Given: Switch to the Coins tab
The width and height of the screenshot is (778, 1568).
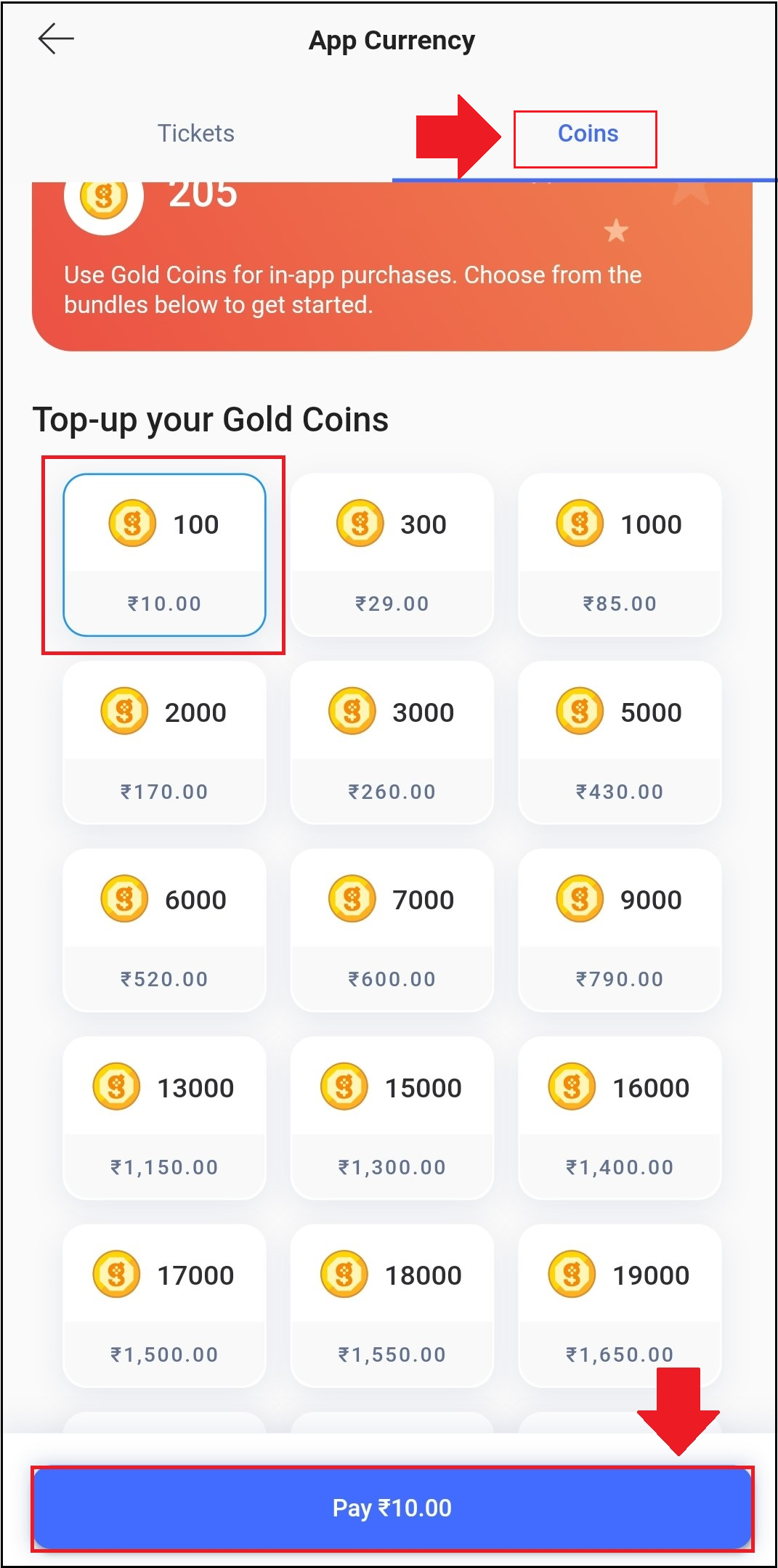Looking at the screenshot, I should [588, 134].
